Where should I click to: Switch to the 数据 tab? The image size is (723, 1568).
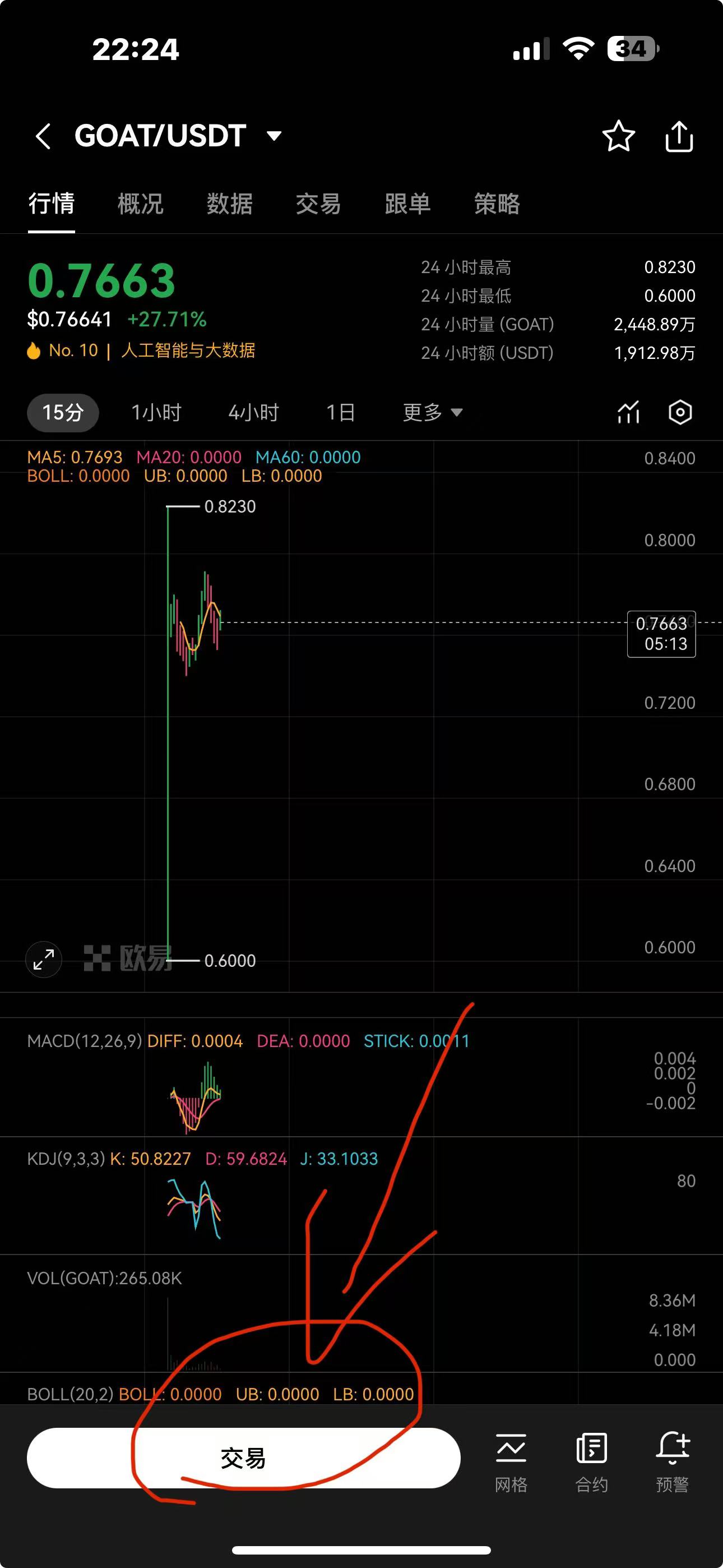tap(229, 204)
